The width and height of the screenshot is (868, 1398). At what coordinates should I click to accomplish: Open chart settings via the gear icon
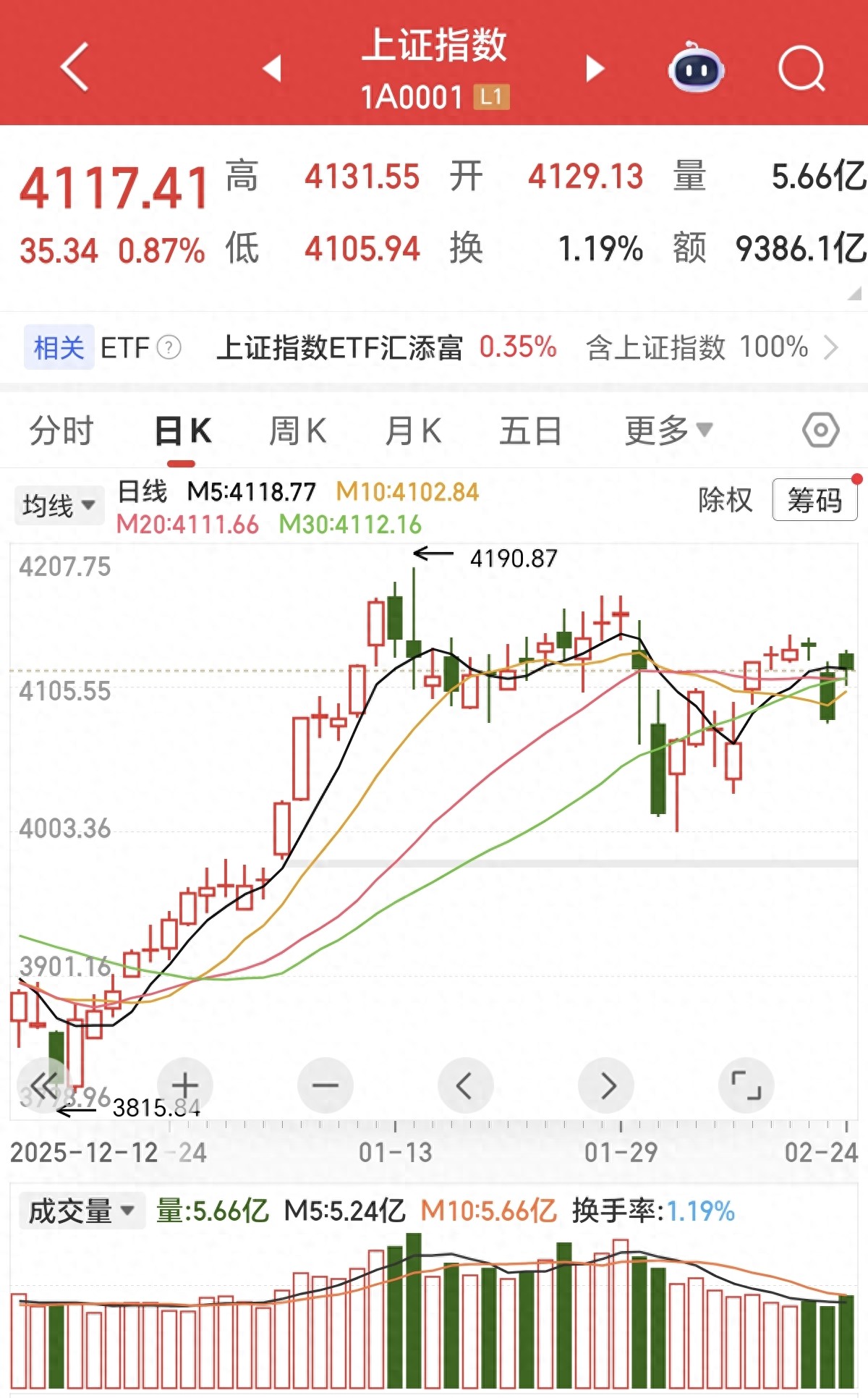[x=818, y=428]
